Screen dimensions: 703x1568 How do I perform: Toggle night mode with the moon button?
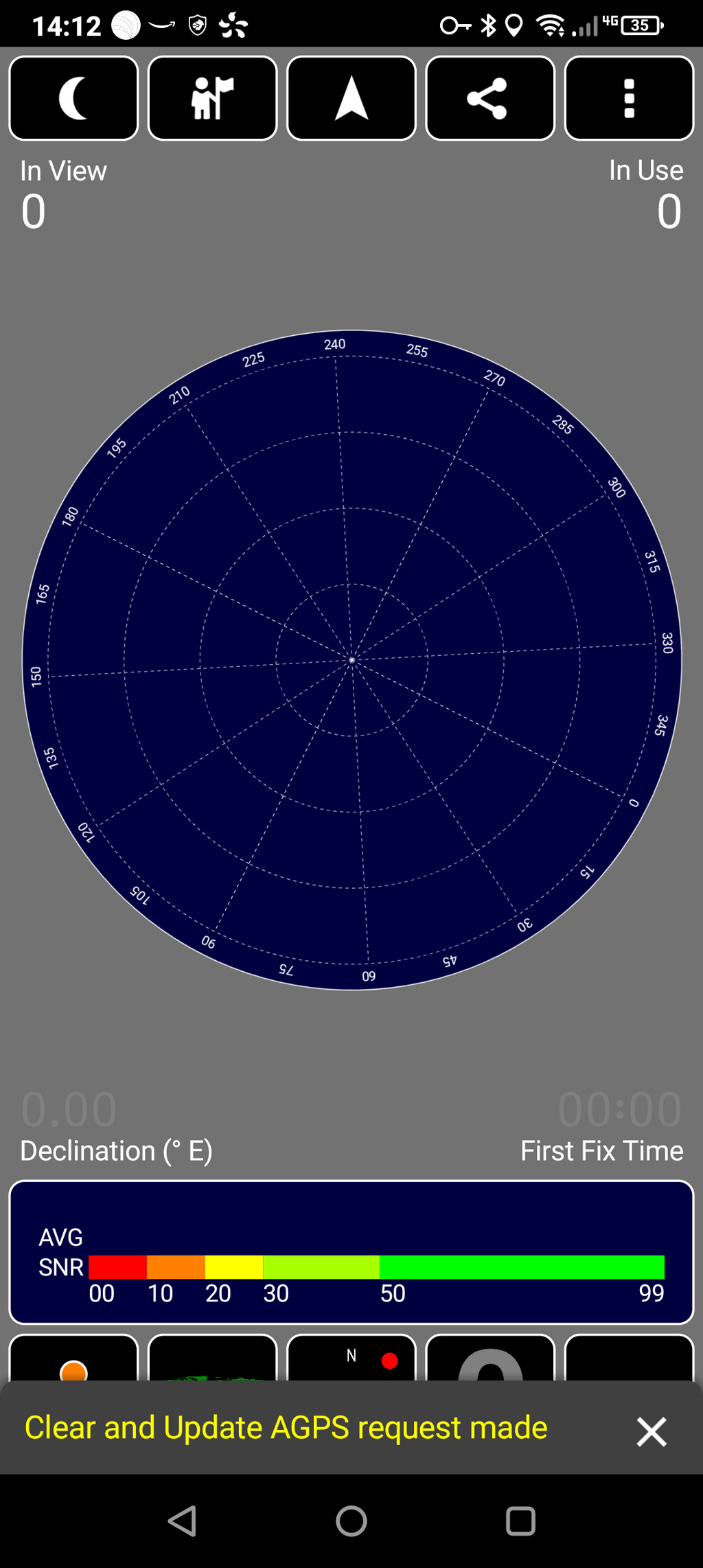[73, 98]
